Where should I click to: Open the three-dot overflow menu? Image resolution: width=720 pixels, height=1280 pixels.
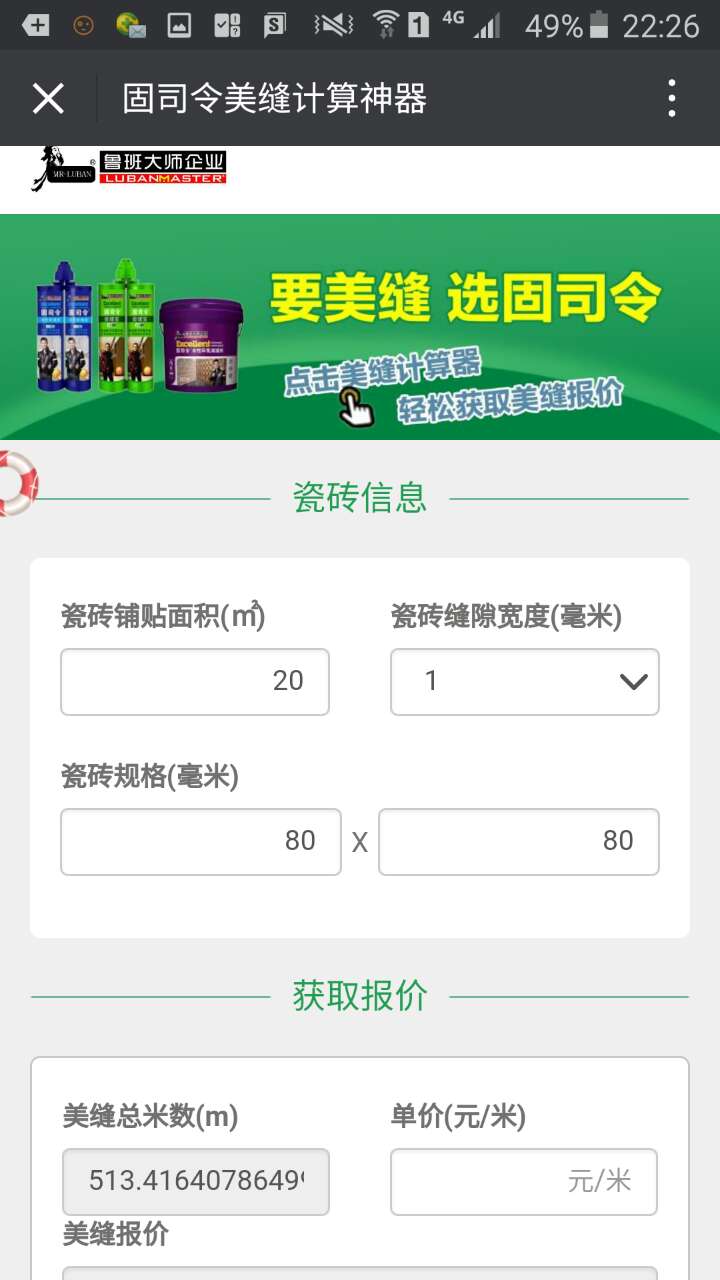point(672,99)
